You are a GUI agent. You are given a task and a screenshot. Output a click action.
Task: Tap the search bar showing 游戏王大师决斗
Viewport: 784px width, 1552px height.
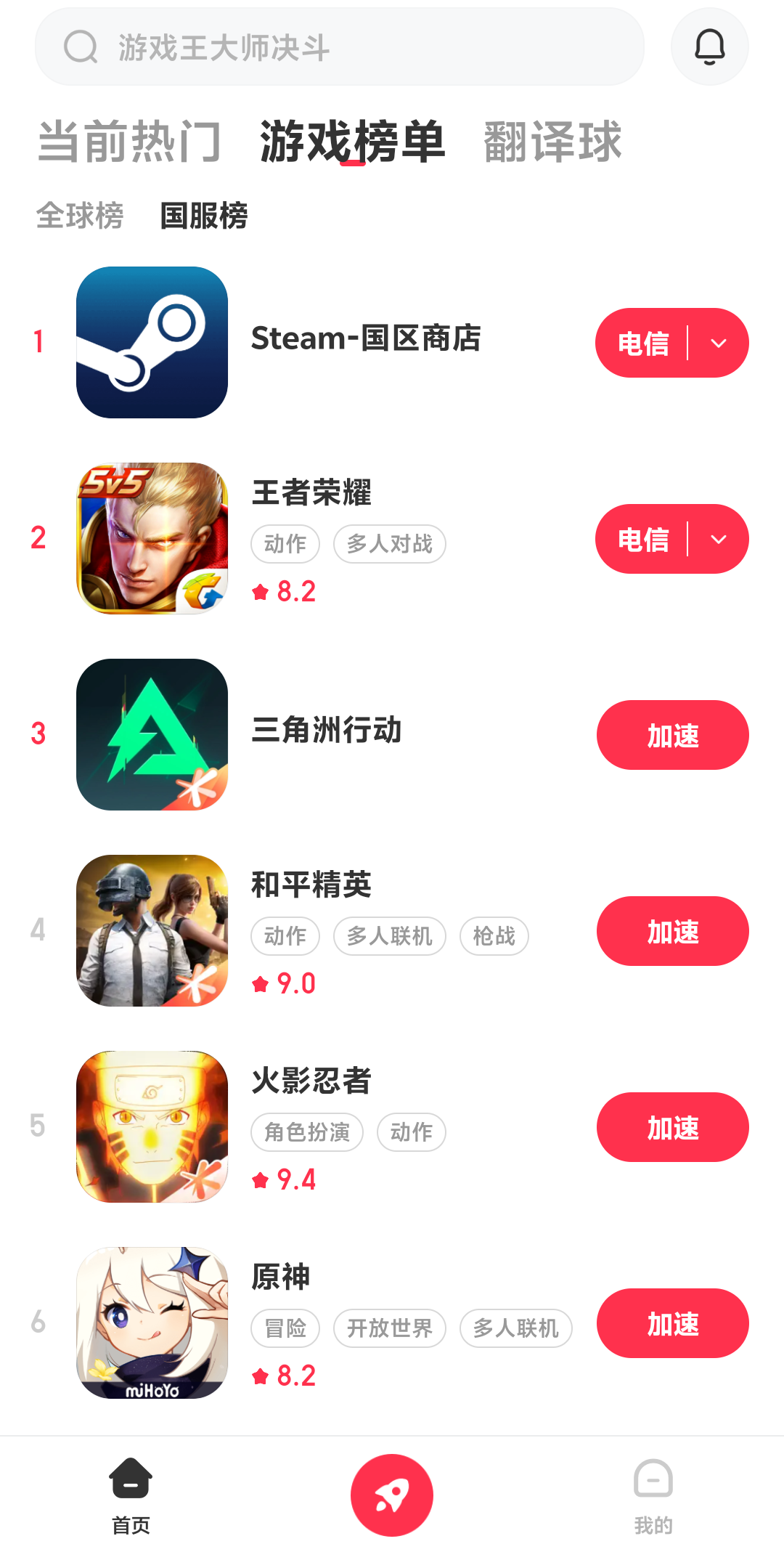click(x=338, y=46)
